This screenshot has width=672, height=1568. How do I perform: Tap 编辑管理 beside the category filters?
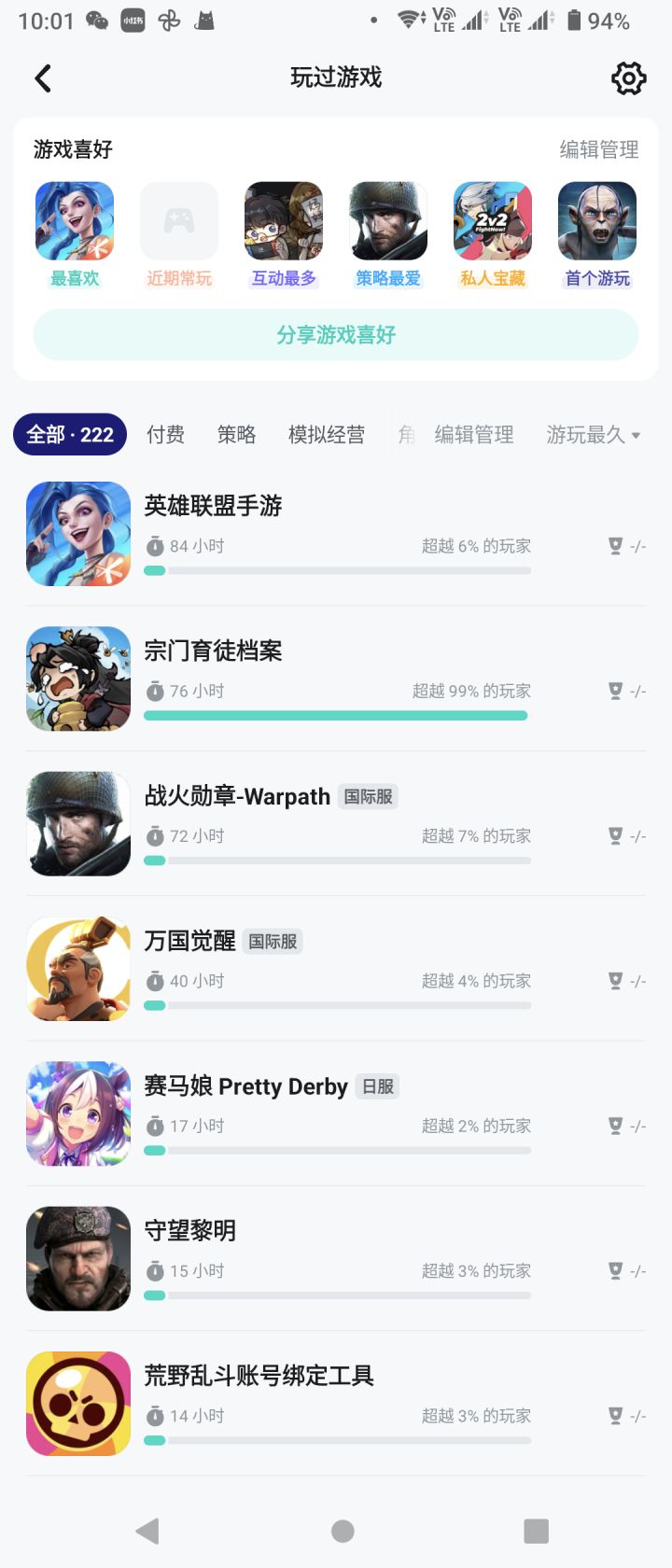click(474, 434)
